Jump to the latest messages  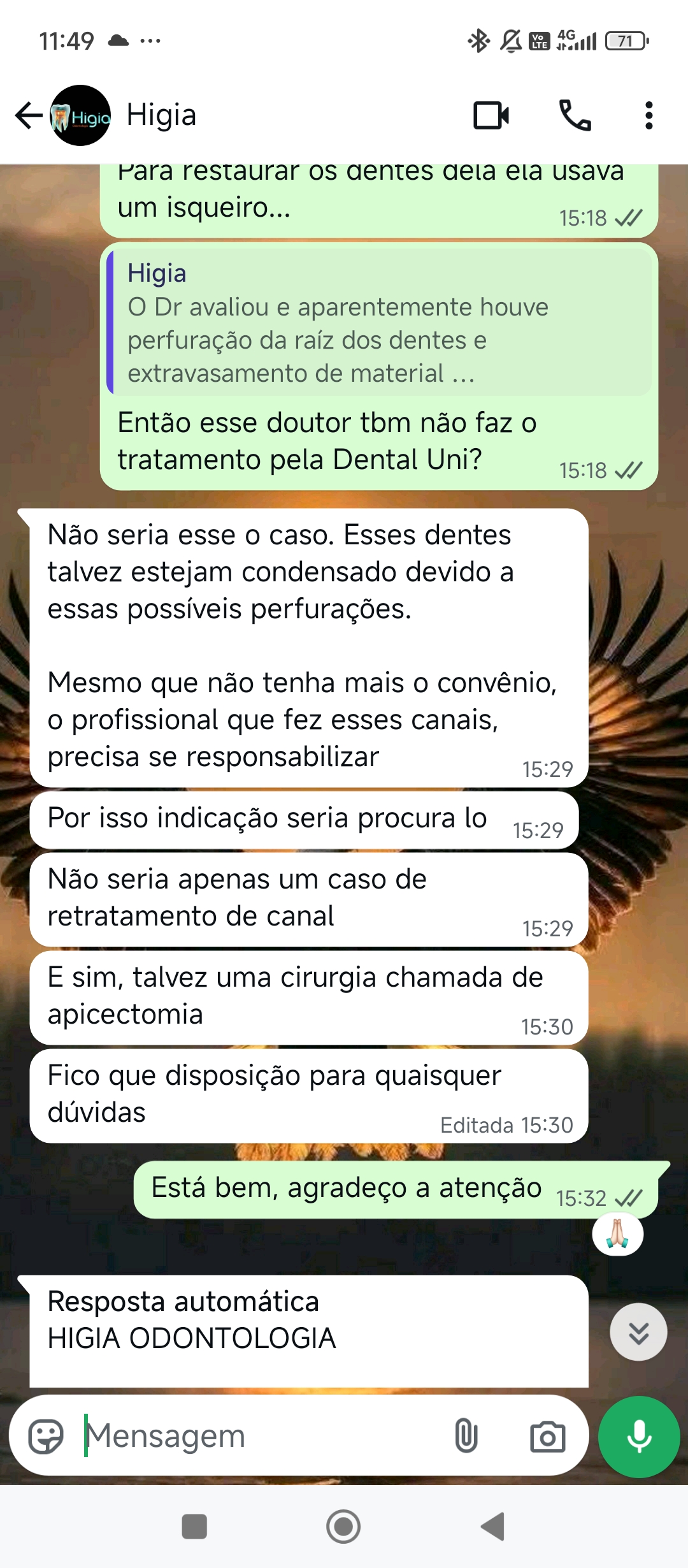[x=638, y=1332]
